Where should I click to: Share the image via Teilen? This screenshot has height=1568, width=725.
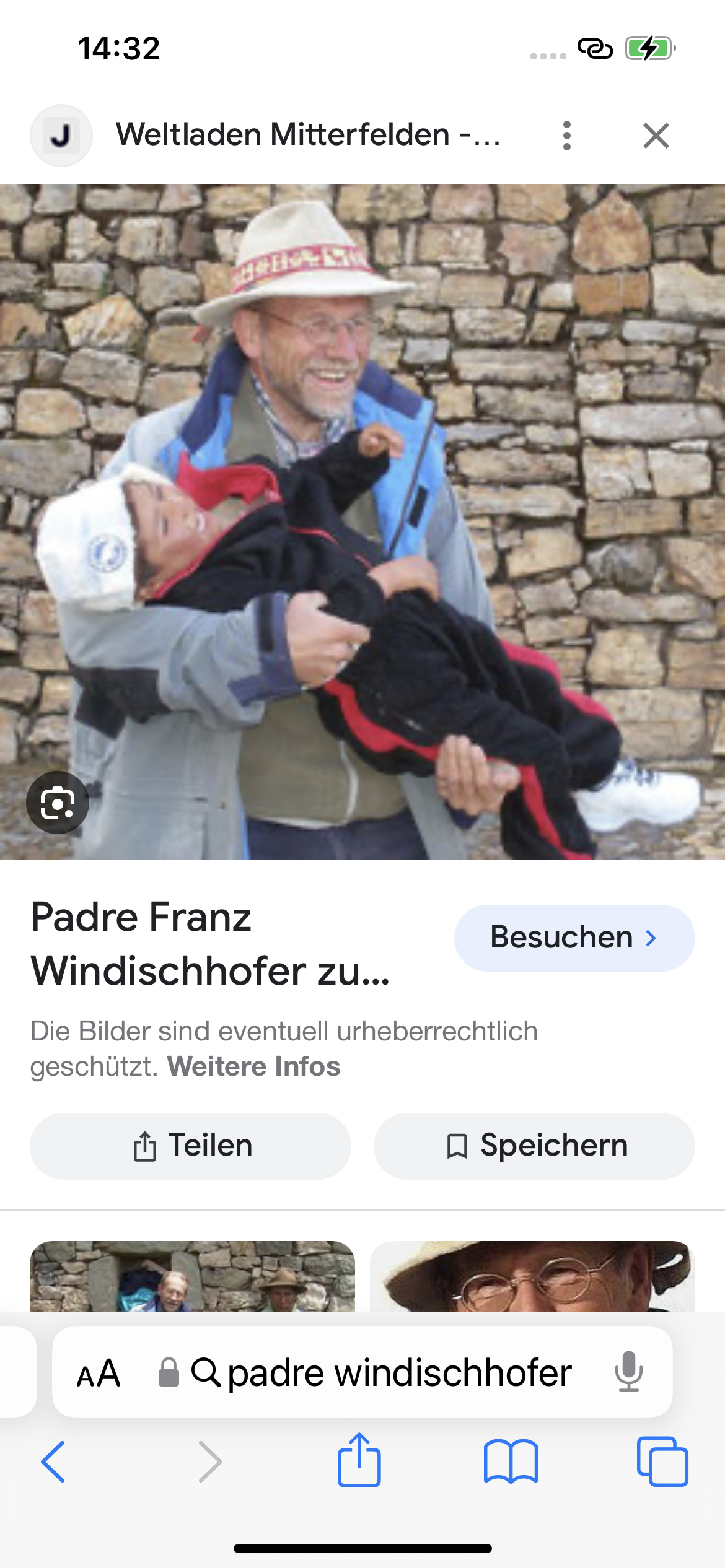point(190,1146)
